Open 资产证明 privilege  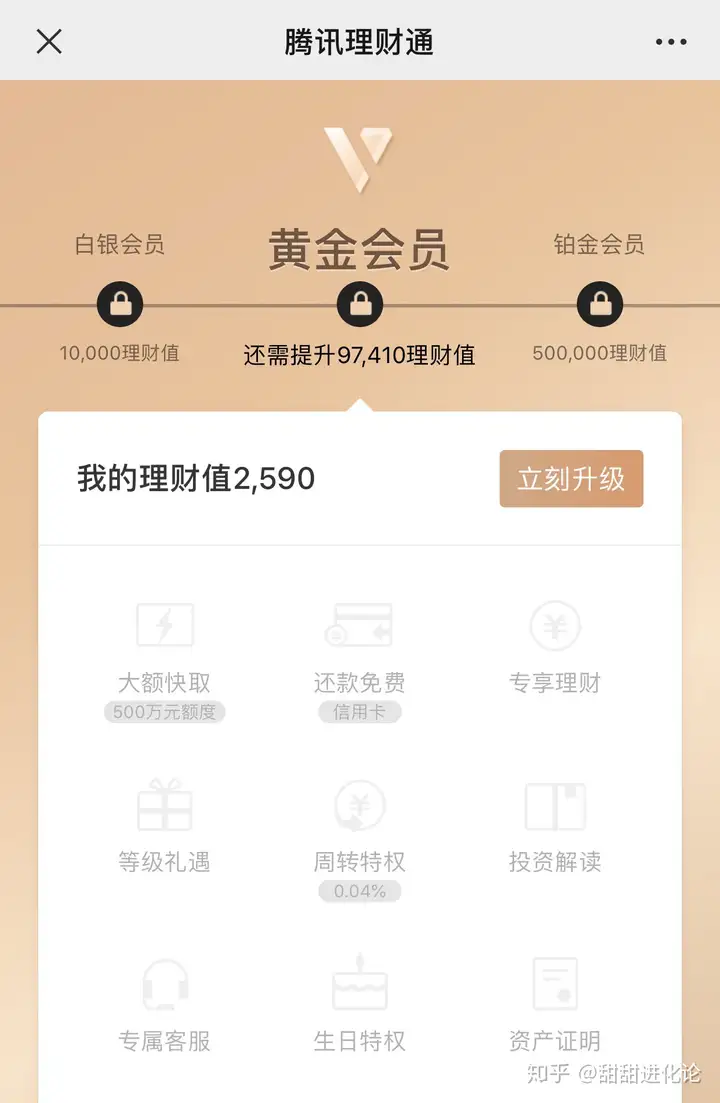tap(555, 1005)
